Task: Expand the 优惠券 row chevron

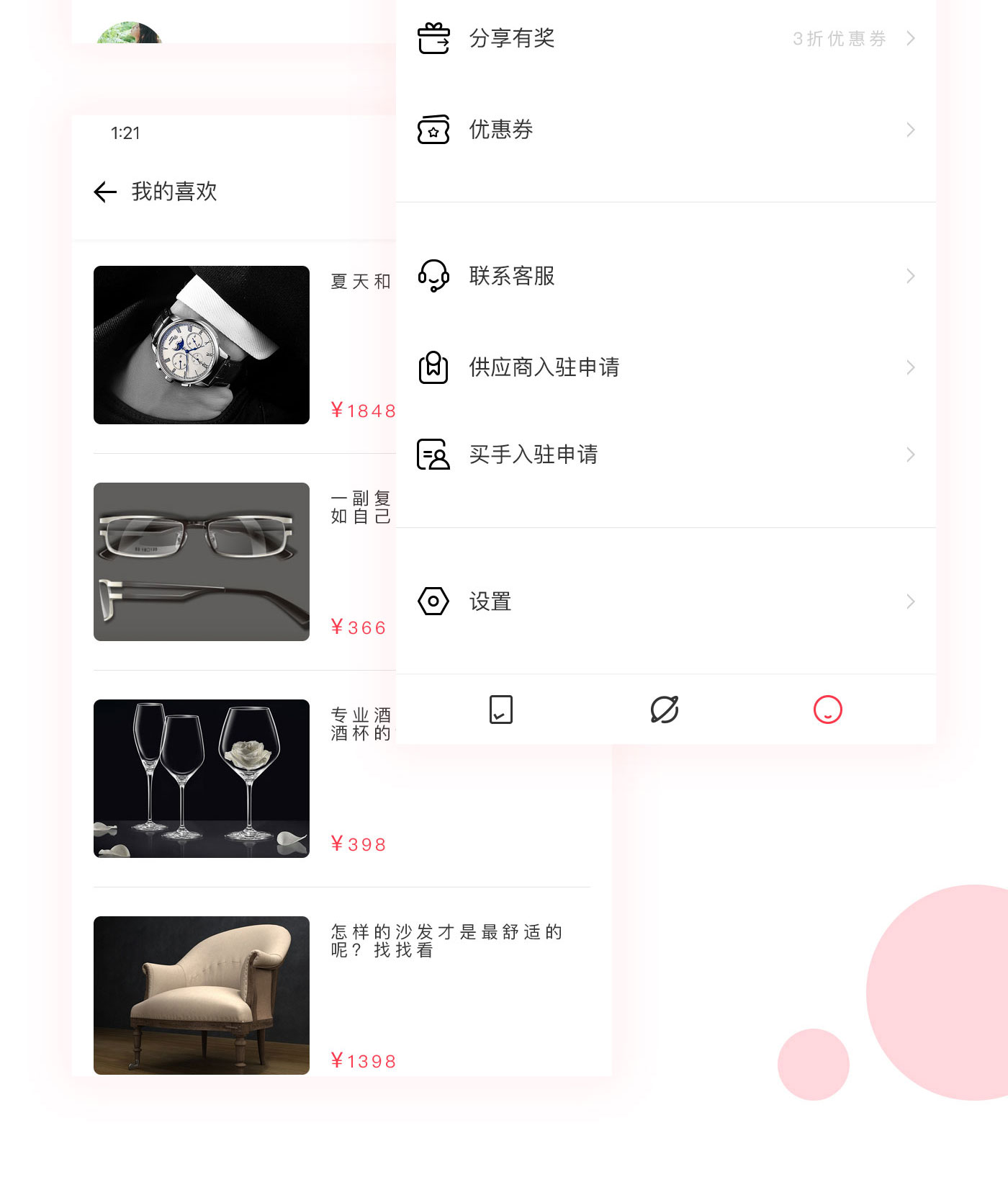Action: click(x=911, y=130)
